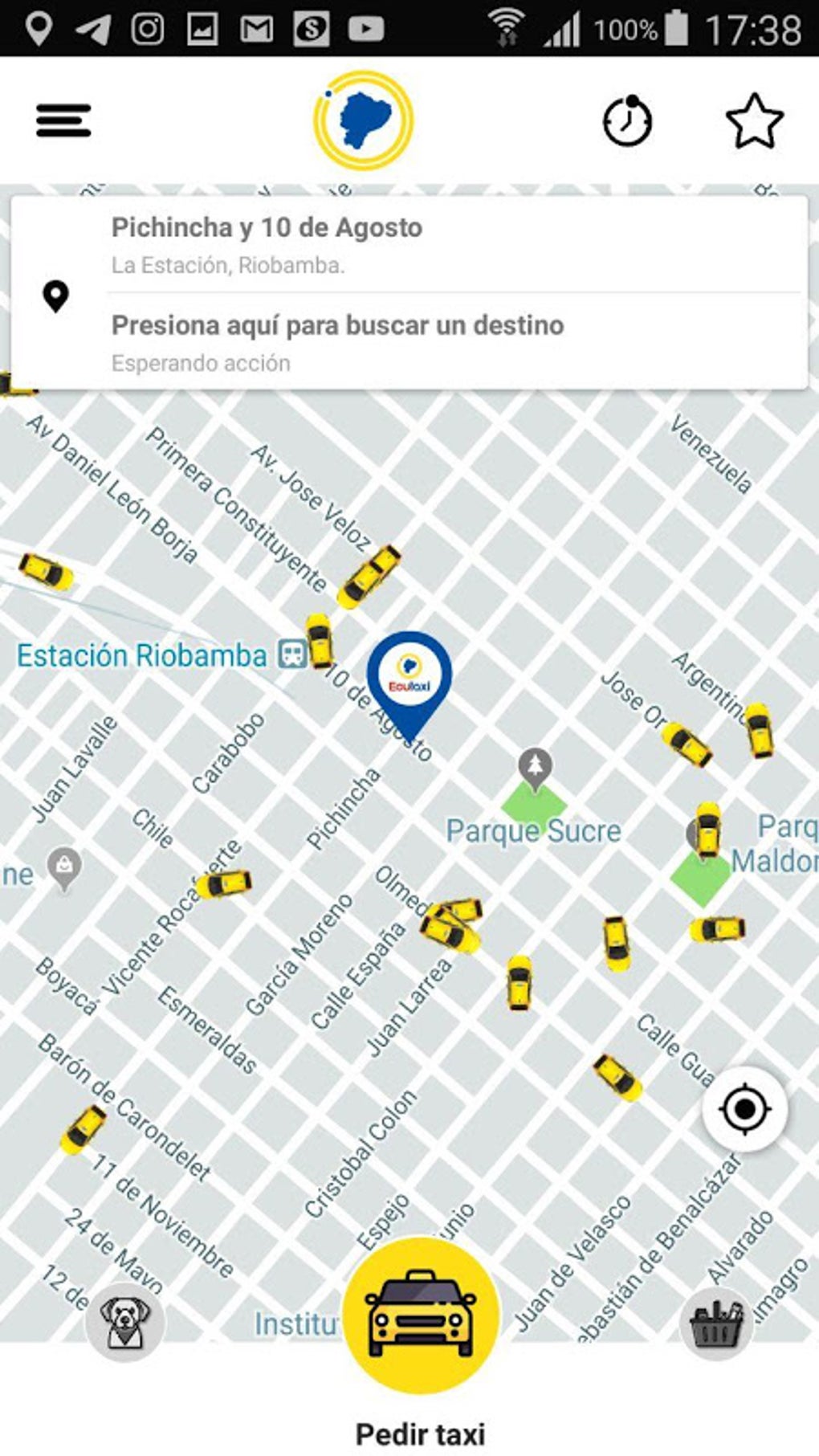Request a taxi with the yellow button
Screen dimensions: 819x1456
pos(421,1315)
